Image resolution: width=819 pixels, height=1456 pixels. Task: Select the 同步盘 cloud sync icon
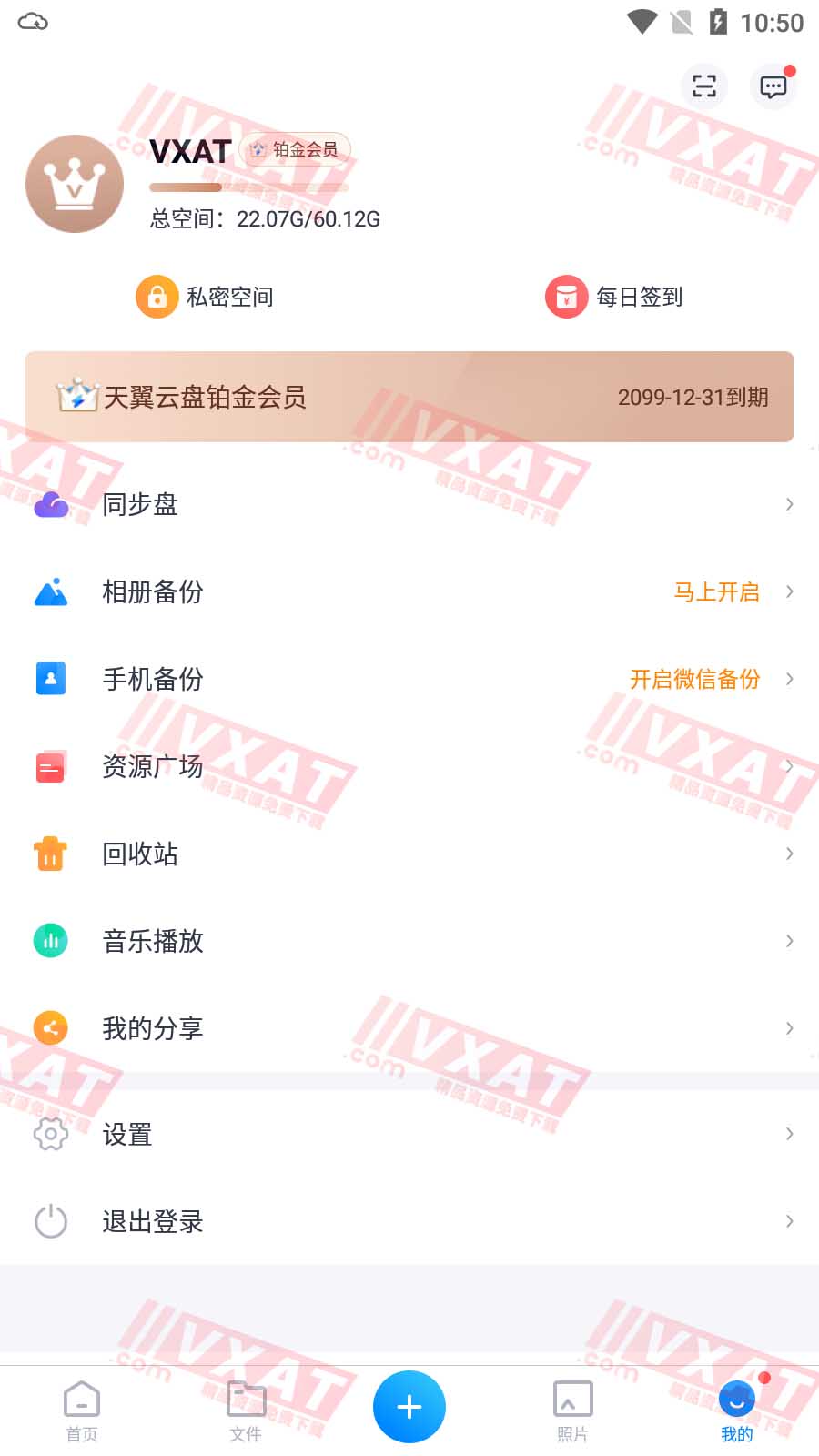(x=50, y=504)
